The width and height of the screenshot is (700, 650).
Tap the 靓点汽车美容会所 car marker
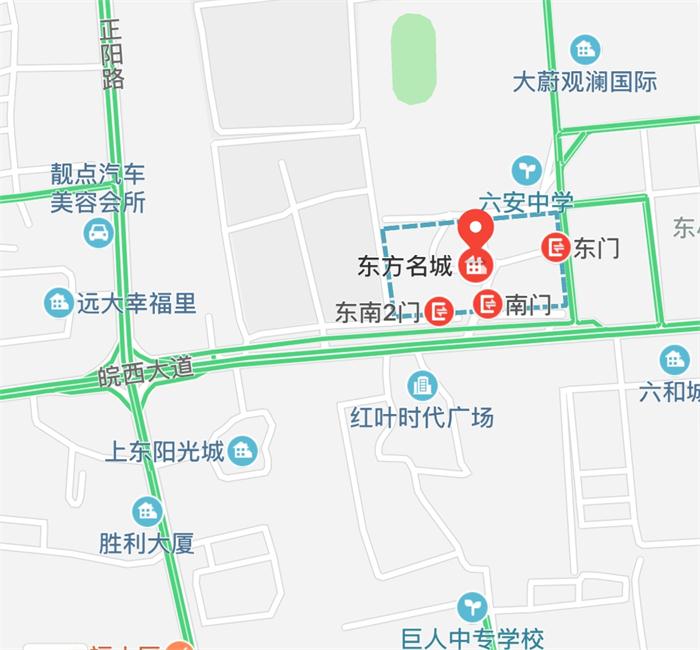coord(98,235)
